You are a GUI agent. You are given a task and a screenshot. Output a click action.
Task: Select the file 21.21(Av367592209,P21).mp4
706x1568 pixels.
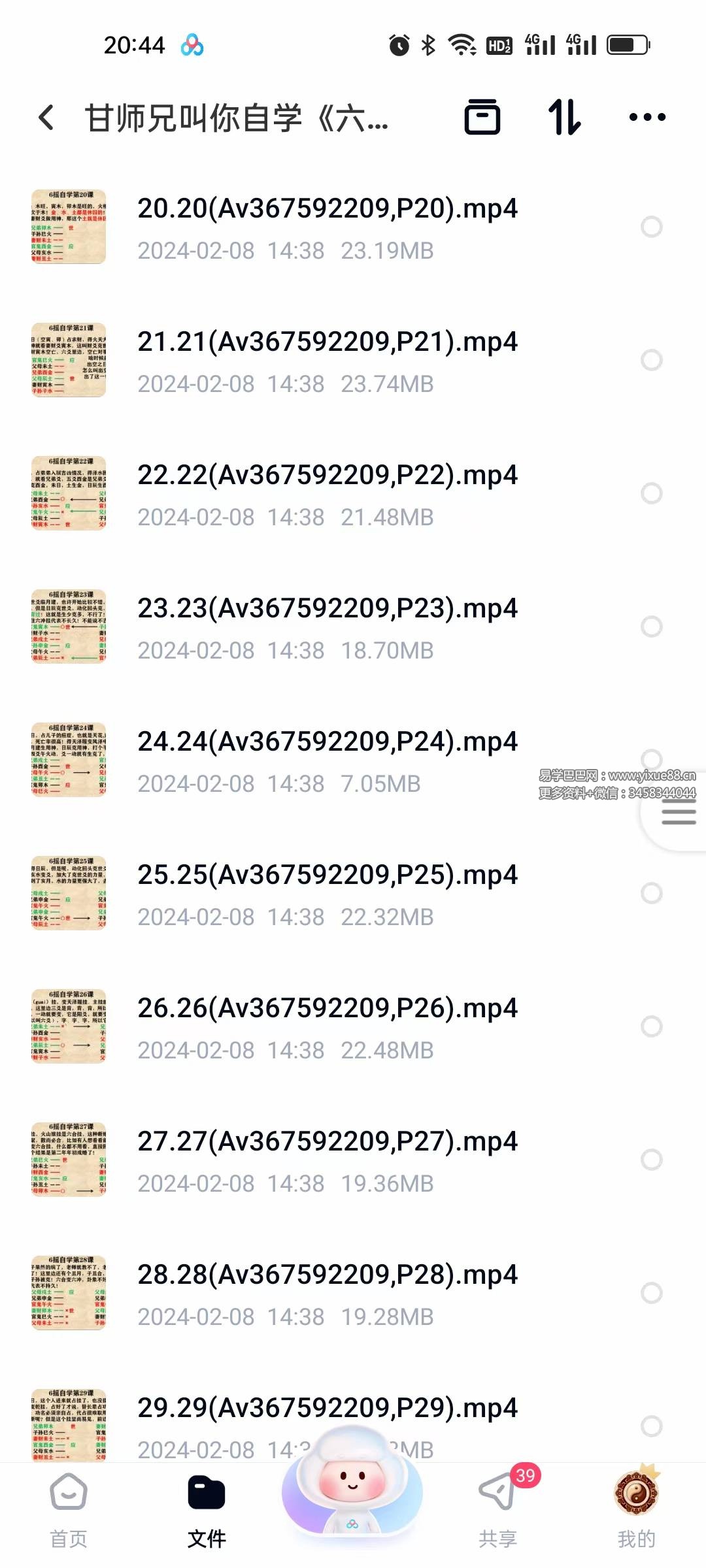[651, 360]
